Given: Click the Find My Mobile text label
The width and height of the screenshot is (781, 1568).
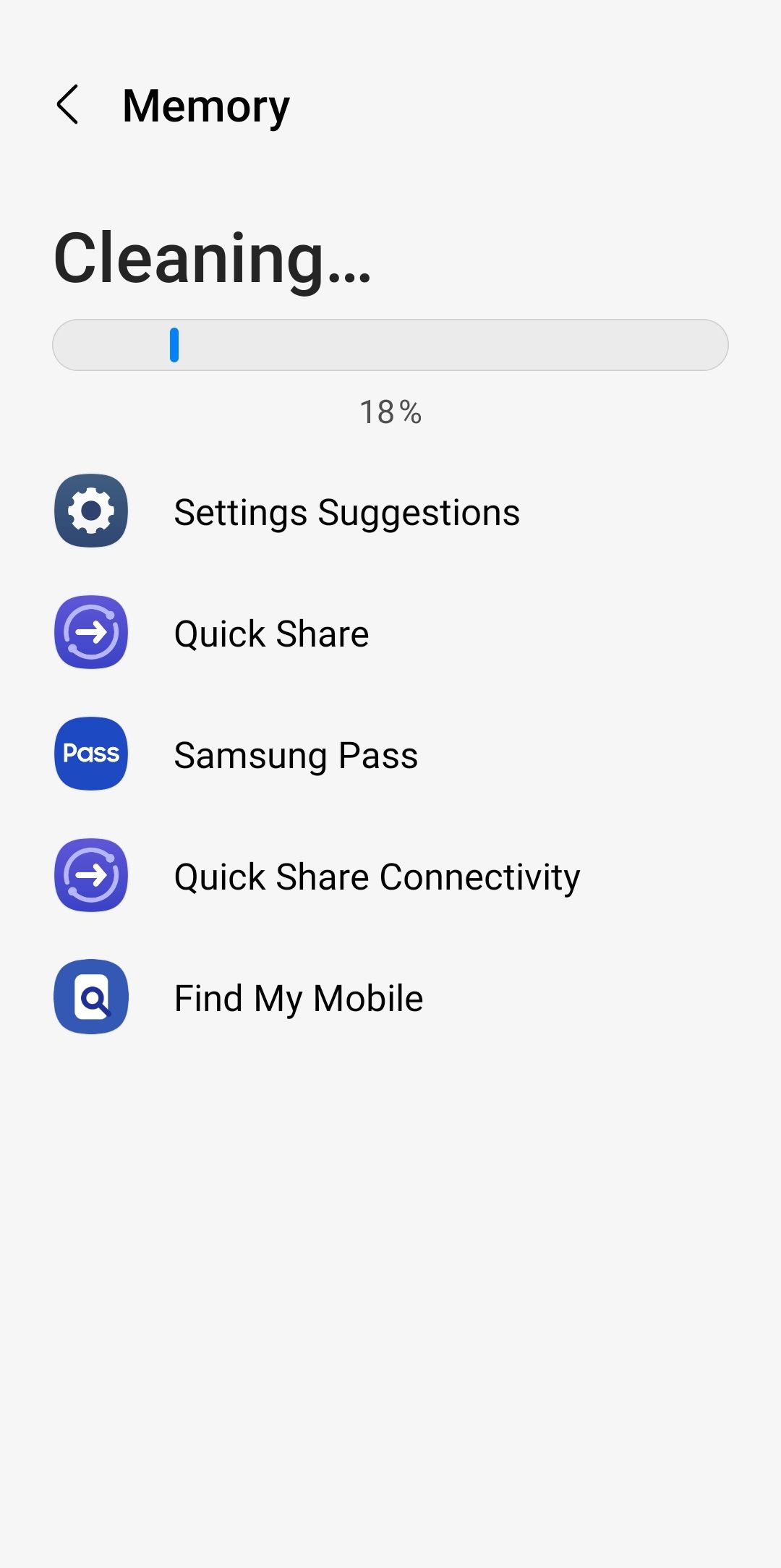Looking at the screenshot, I should (x=297, y=997).
